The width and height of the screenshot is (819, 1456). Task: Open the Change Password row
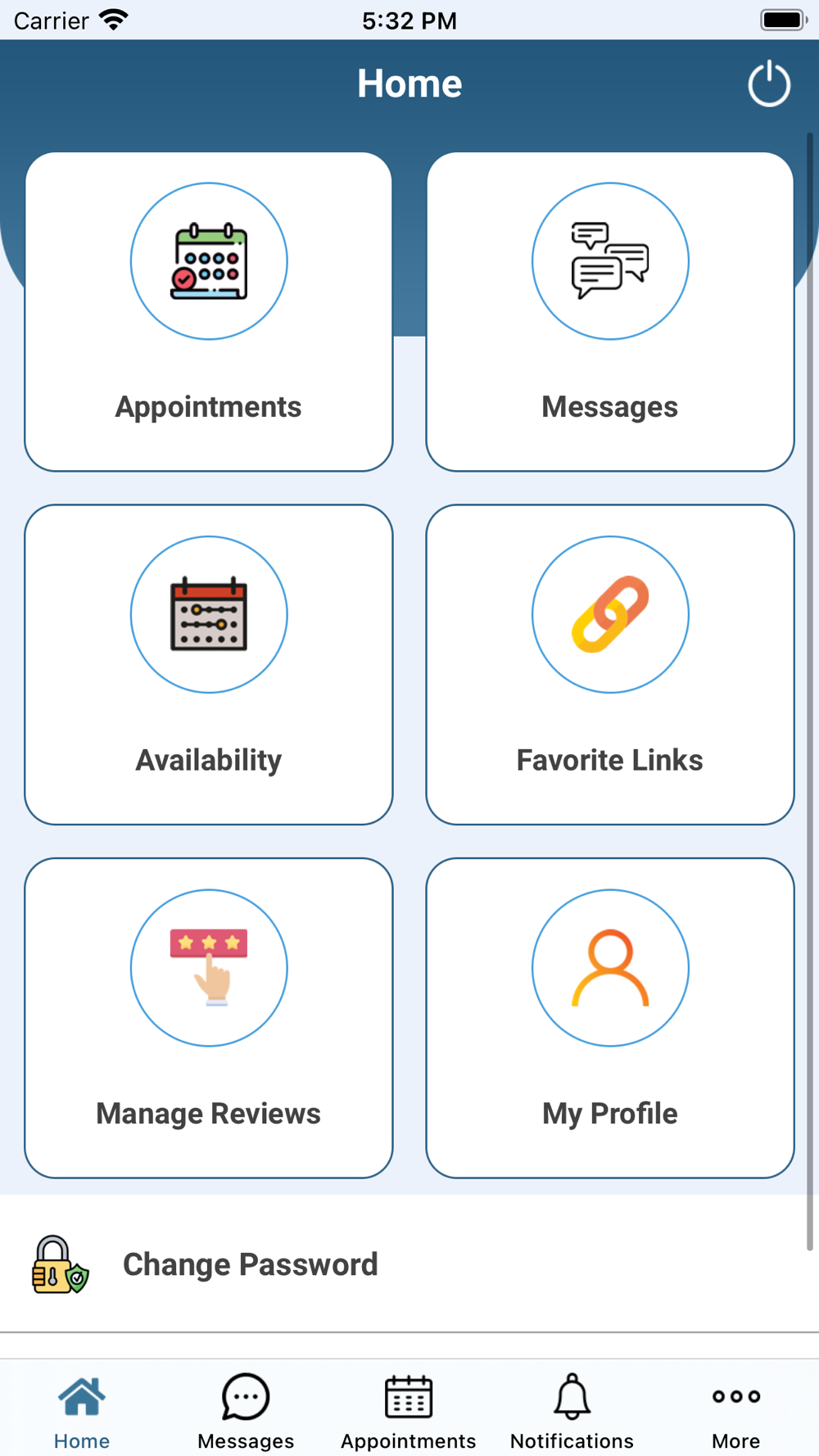pyautogui.click(x=409, y=1264)
